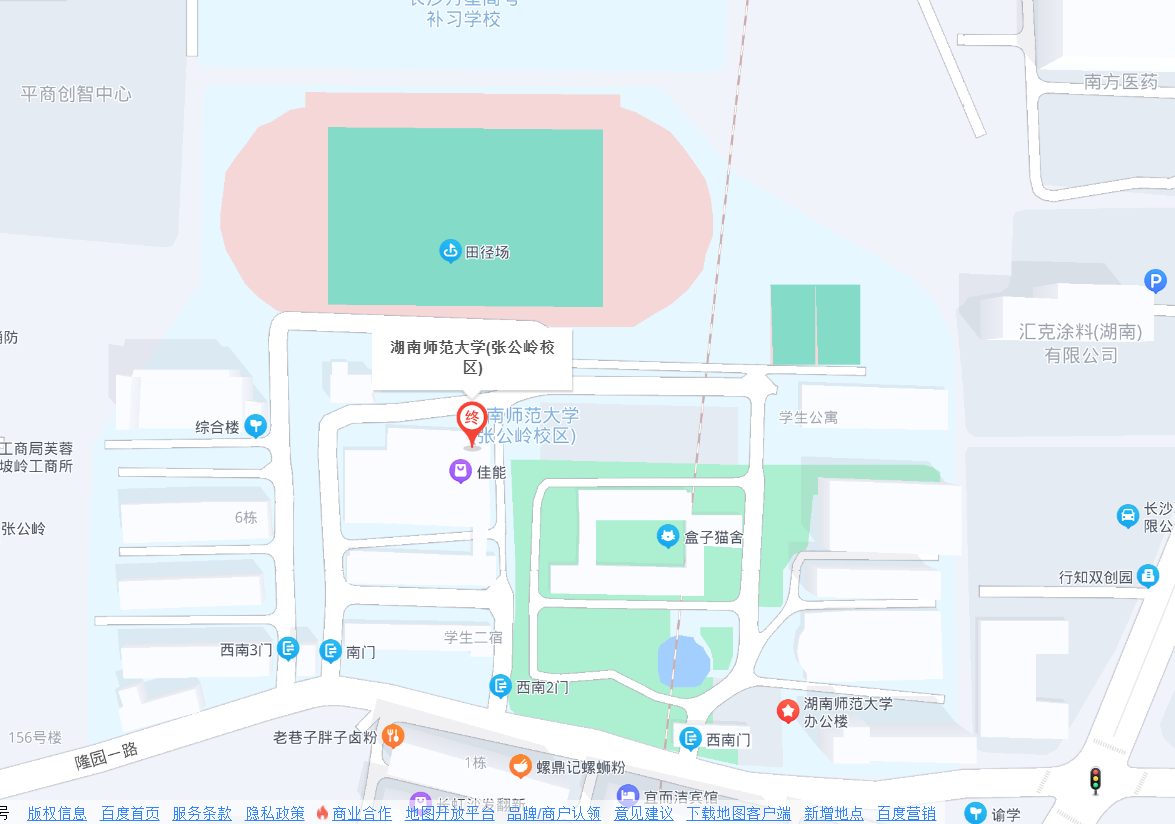Select the 盒子猫舍 marker
The height and width of the screenshot is (824, 1175).
(668, 536)
